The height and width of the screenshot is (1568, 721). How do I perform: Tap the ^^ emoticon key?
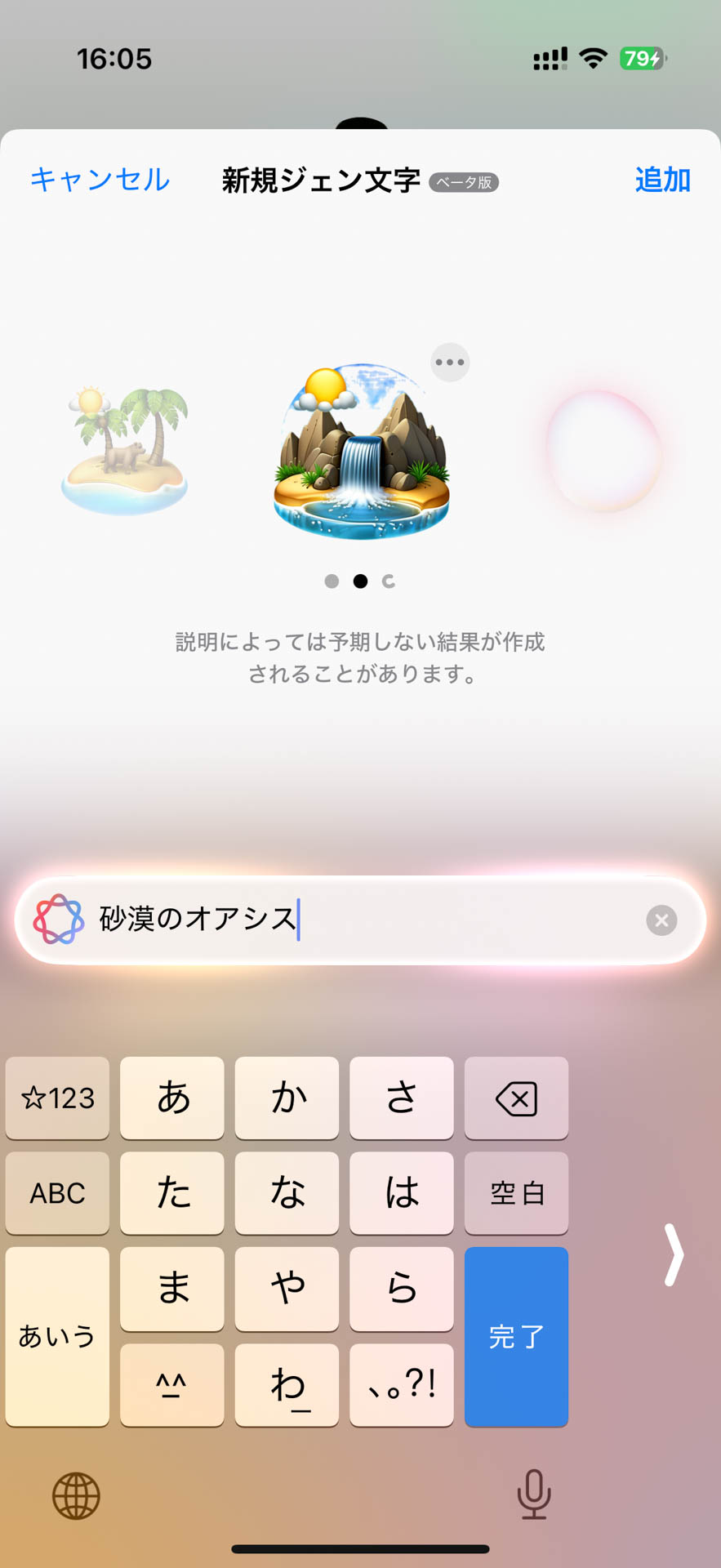[171, 1385]
